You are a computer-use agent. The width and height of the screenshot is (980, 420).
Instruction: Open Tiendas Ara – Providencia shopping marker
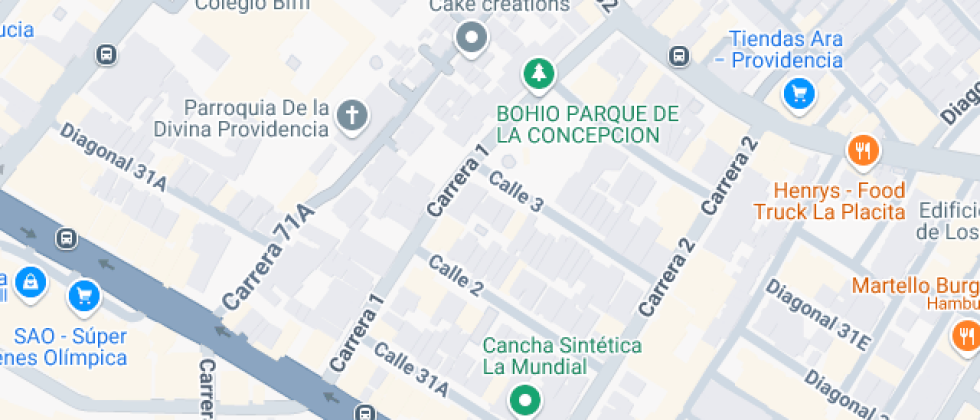799,95
